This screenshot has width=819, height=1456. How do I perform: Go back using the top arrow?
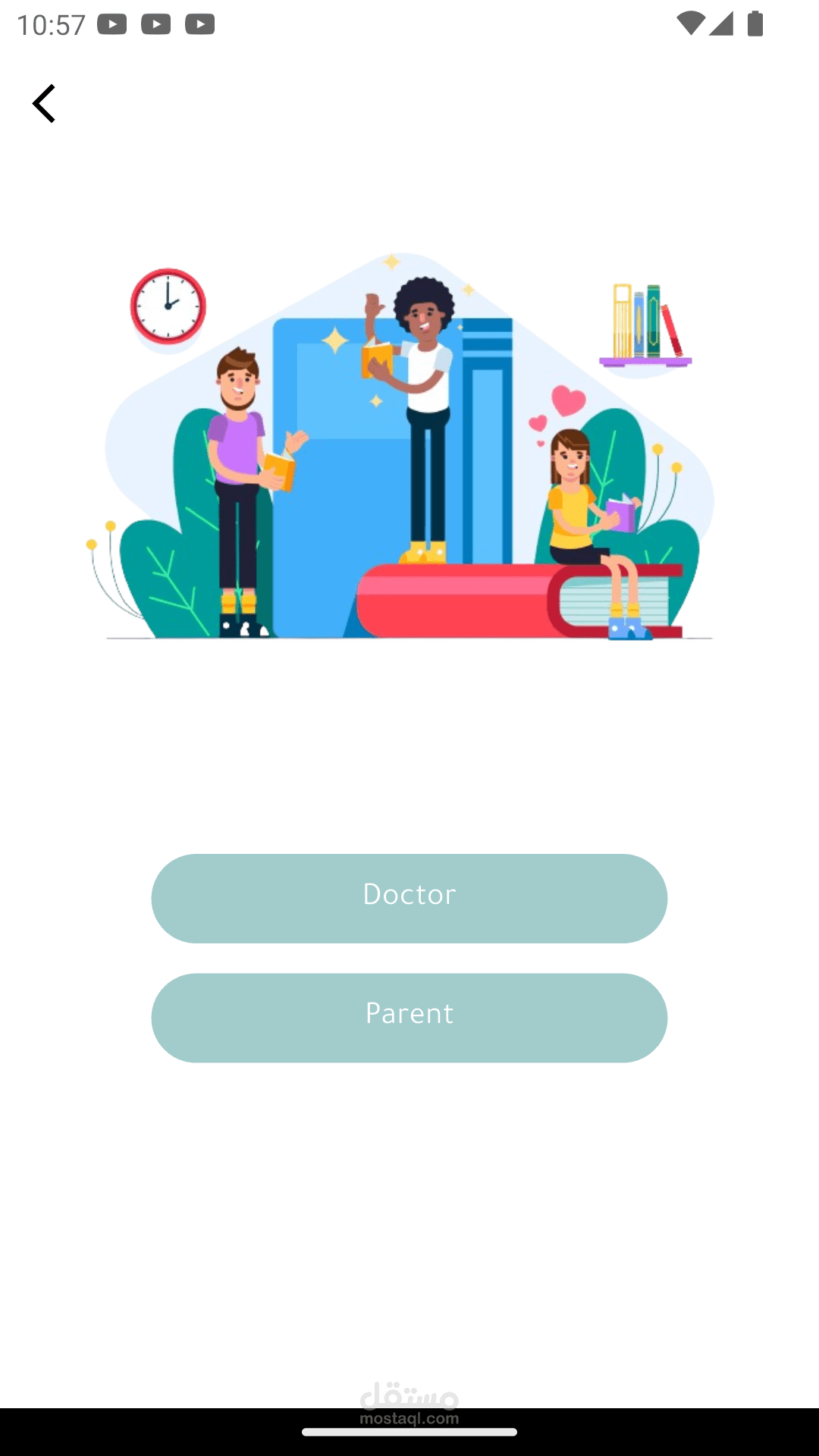44,103
